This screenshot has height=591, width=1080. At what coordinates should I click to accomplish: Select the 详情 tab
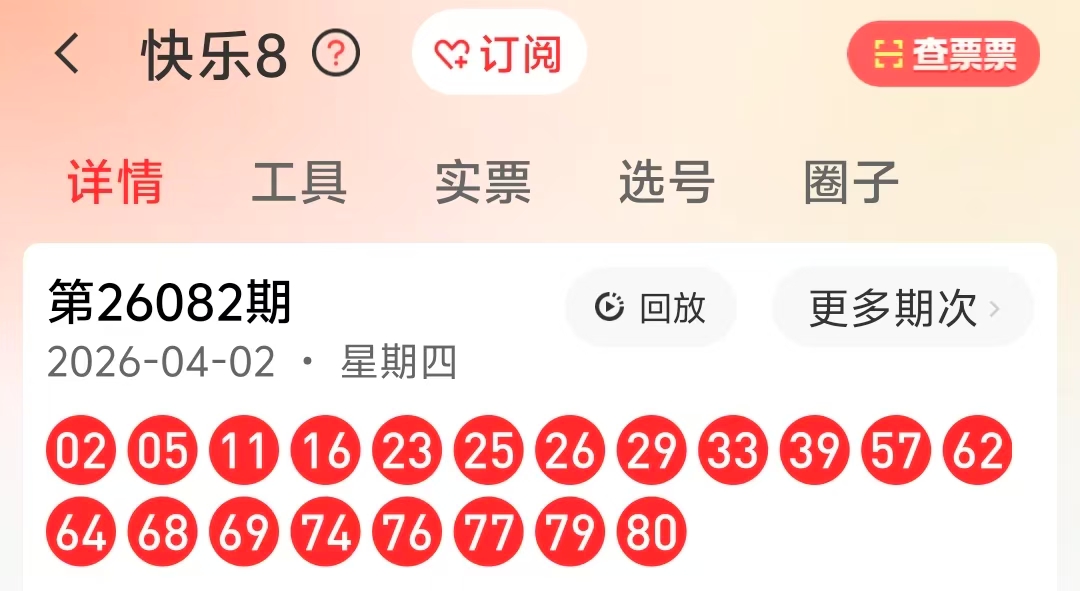(x=116, y=182)
